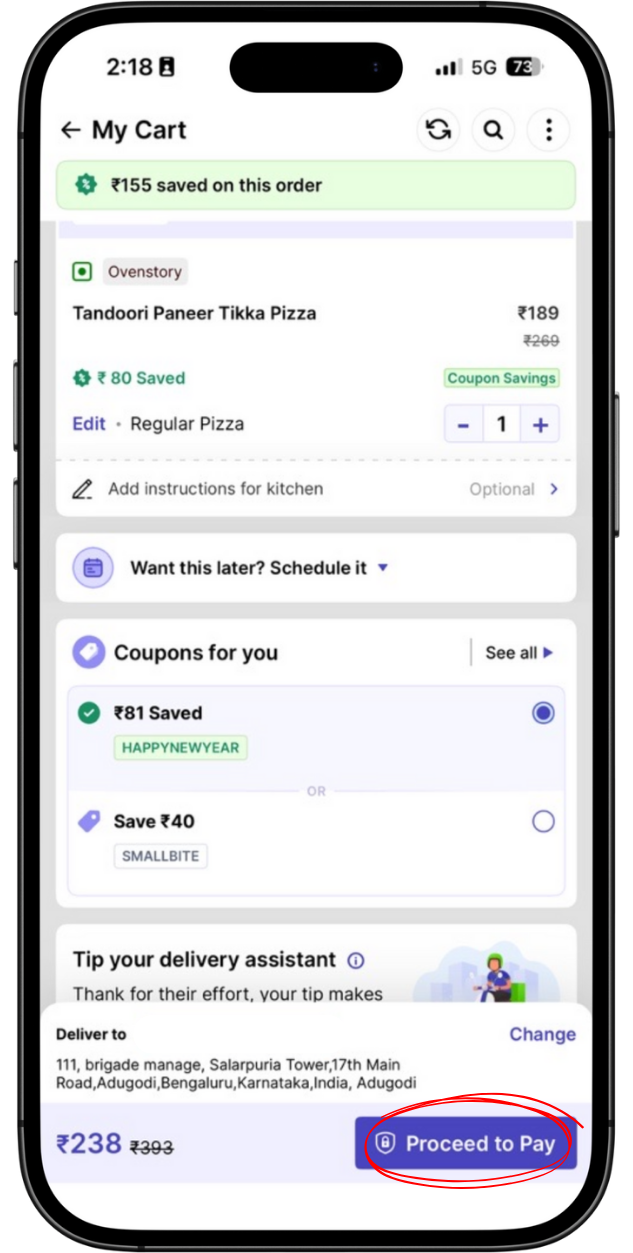Proceed to Pay
633x1253 pixels.
pos(466,1144)
